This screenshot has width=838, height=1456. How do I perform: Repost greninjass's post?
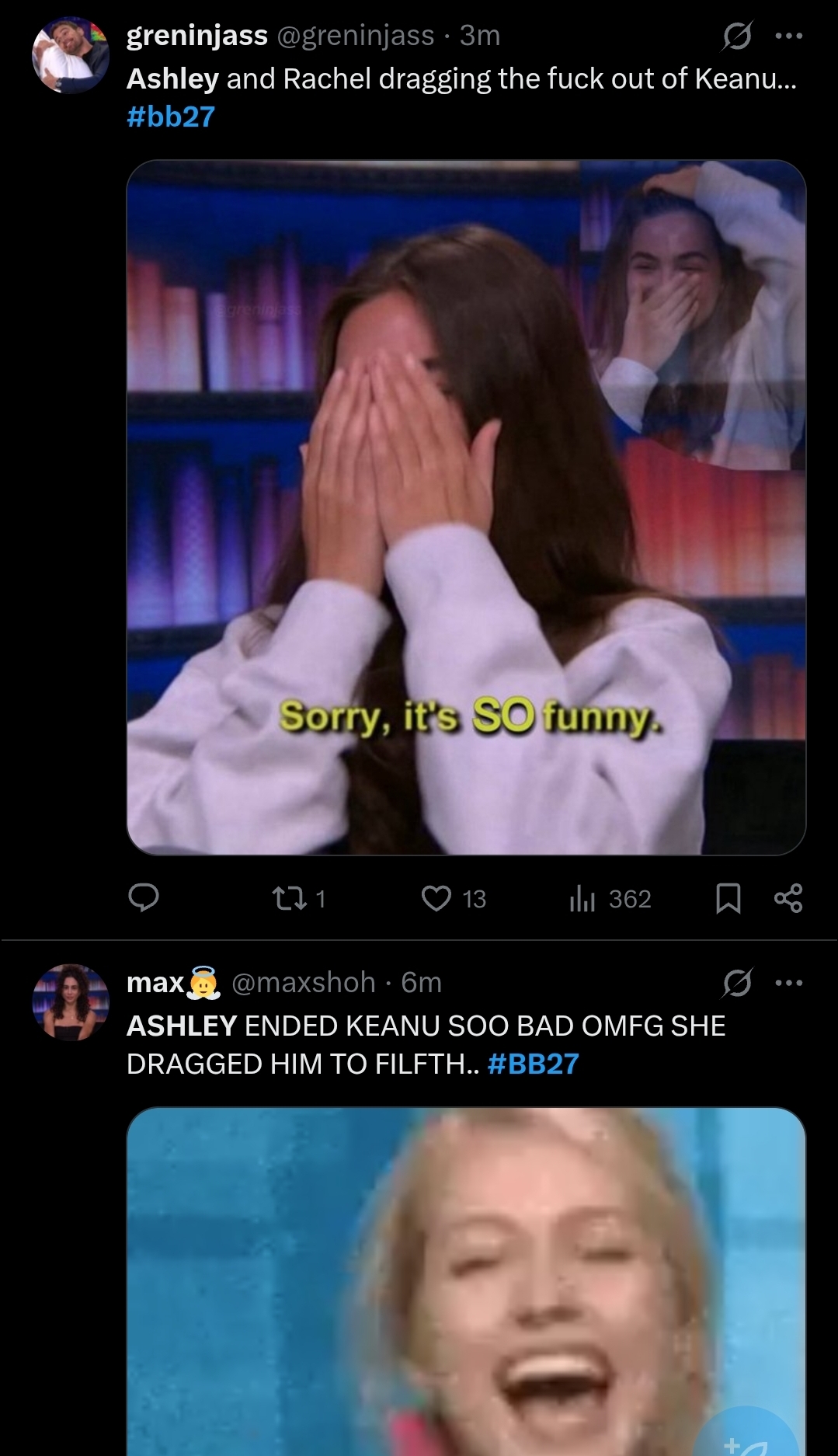tap(290, 899)
